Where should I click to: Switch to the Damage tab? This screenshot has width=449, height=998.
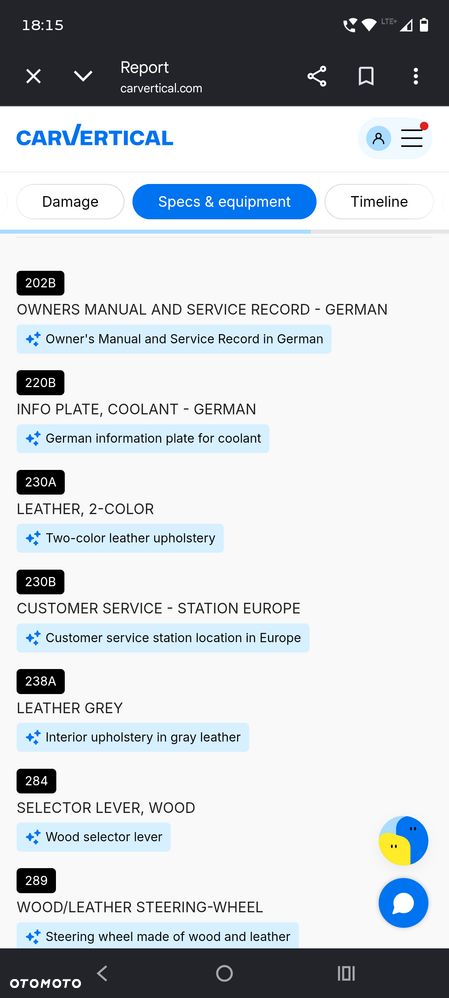click(70, 202)
